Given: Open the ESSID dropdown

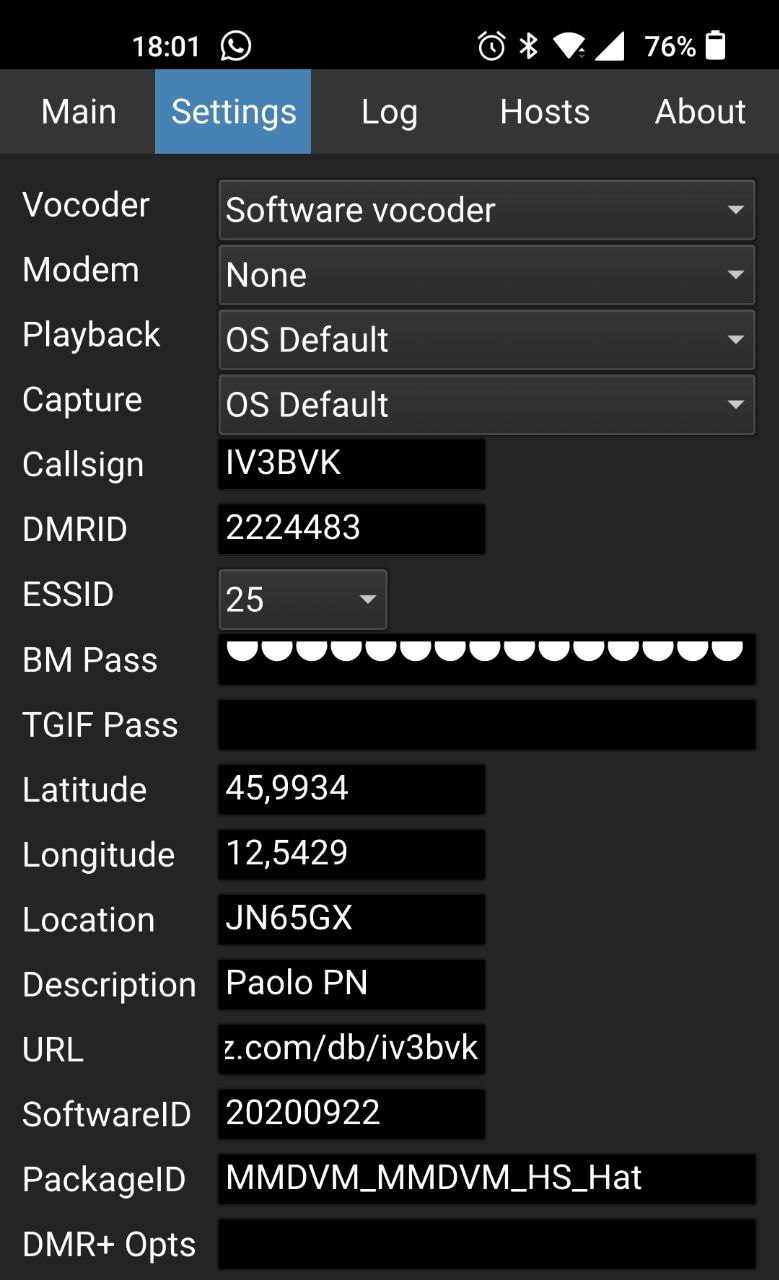Looking at the screenshot, I should tap(303, 599).
